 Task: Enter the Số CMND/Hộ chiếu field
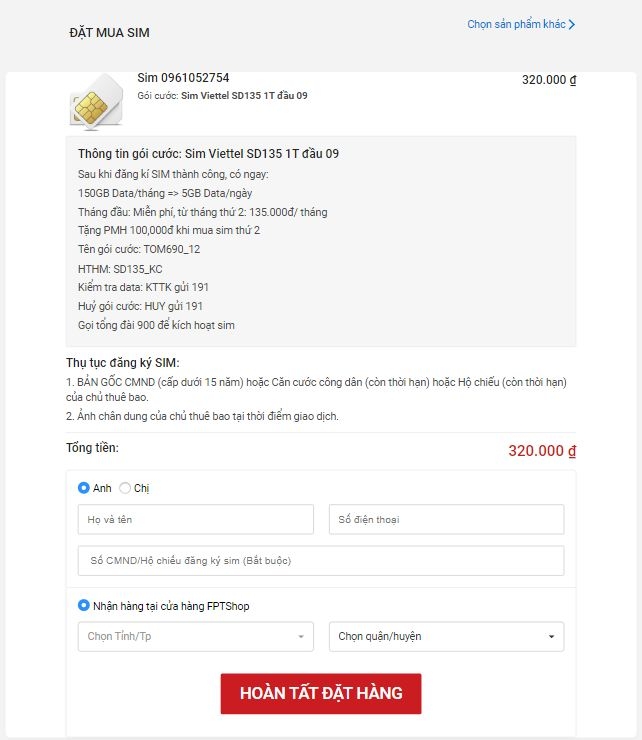pos(320,561)
